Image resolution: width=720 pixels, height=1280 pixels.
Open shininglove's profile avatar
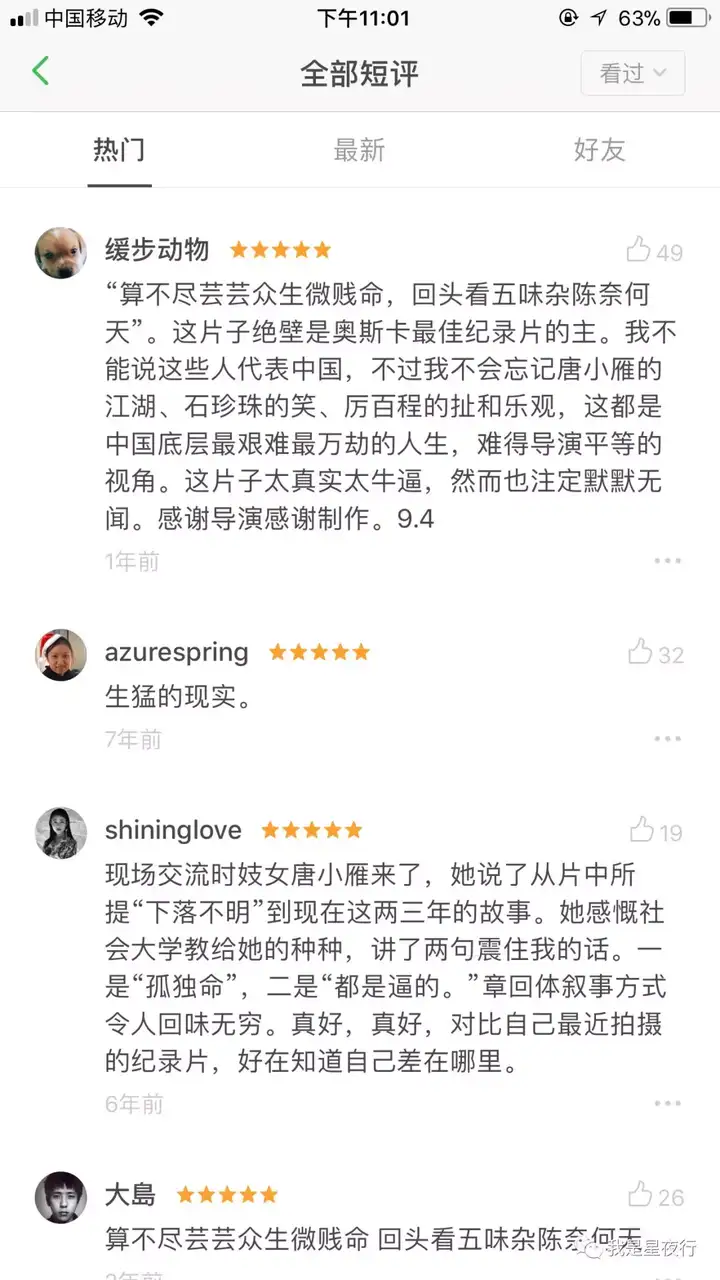[x=61, y=833]
